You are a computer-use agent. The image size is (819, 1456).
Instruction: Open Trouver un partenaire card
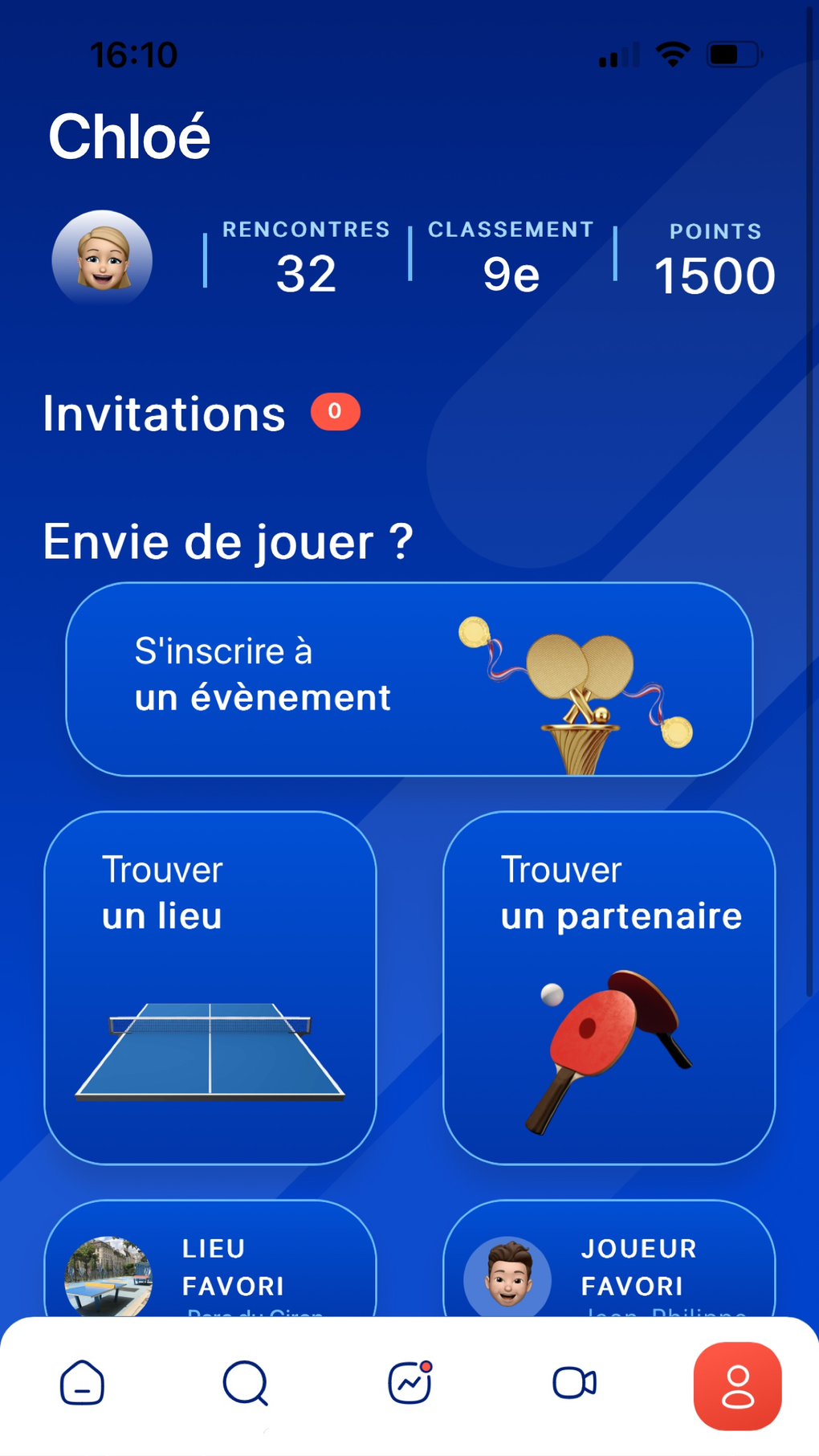[x=609, y=987]
